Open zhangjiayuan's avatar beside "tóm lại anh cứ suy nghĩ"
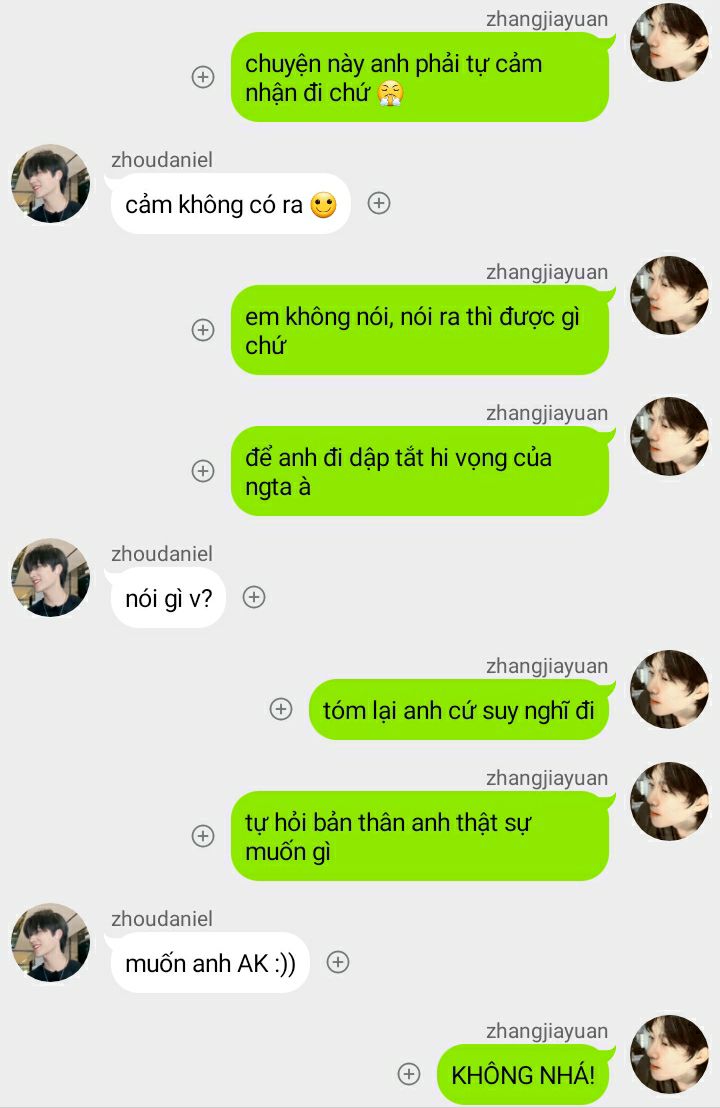 (x=669, y=689)
